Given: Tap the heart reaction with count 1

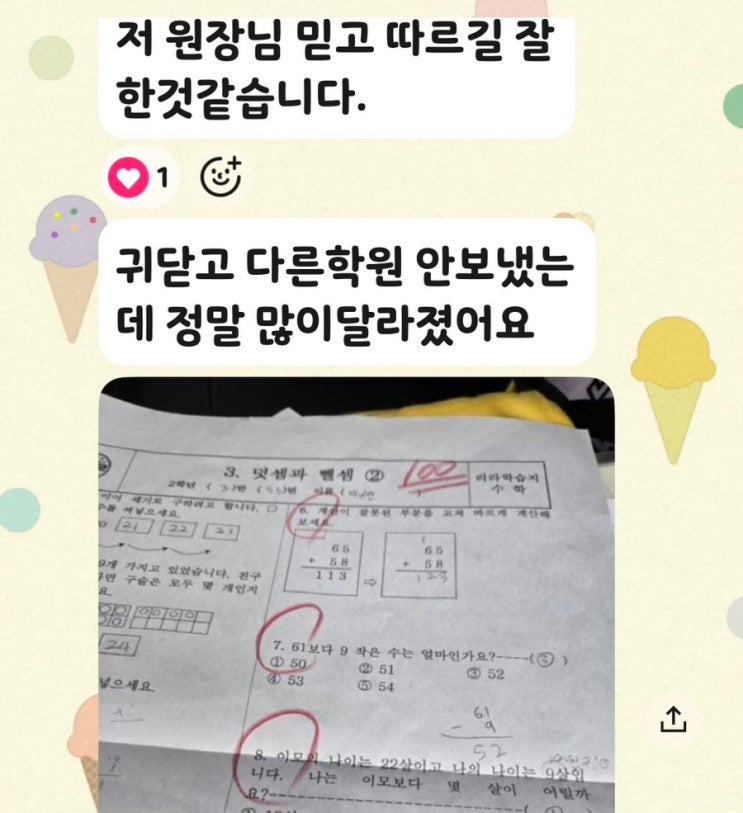Looking at the screenshot, I should click(x=139, y=178).
